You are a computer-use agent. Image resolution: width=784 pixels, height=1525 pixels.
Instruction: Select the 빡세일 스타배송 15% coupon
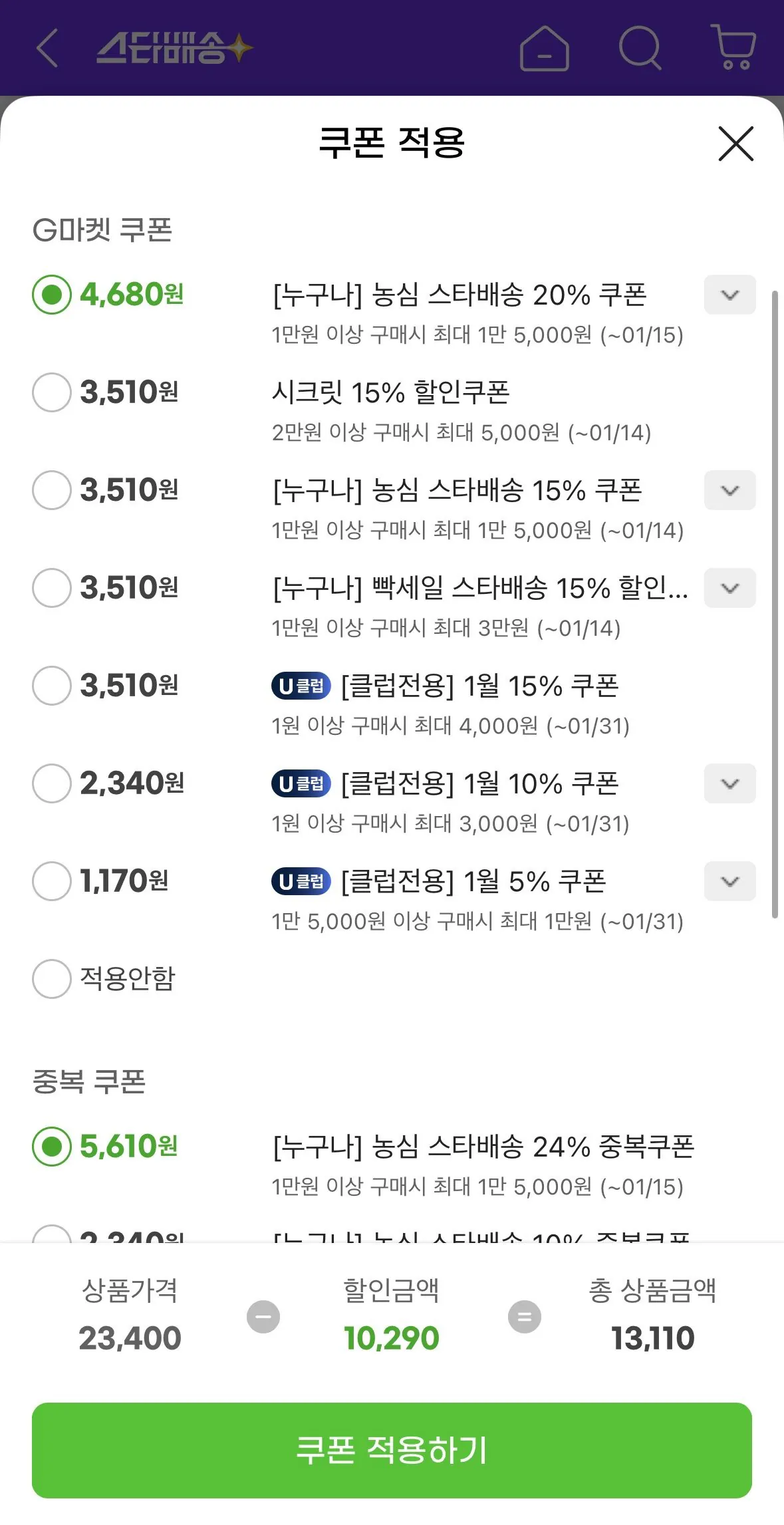(51, 588)
